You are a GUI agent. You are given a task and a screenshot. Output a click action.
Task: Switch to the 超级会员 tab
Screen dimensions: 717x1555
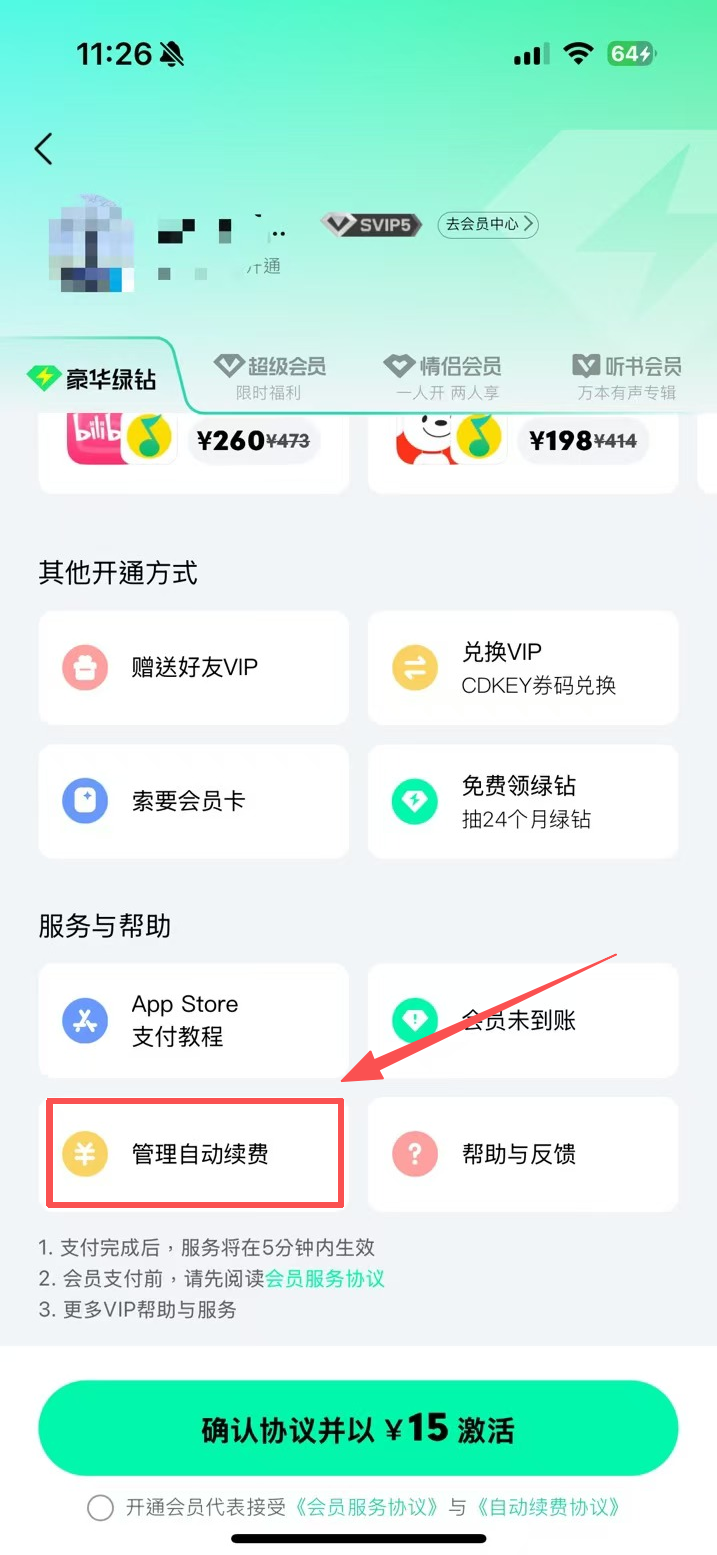tap(271, 376)
